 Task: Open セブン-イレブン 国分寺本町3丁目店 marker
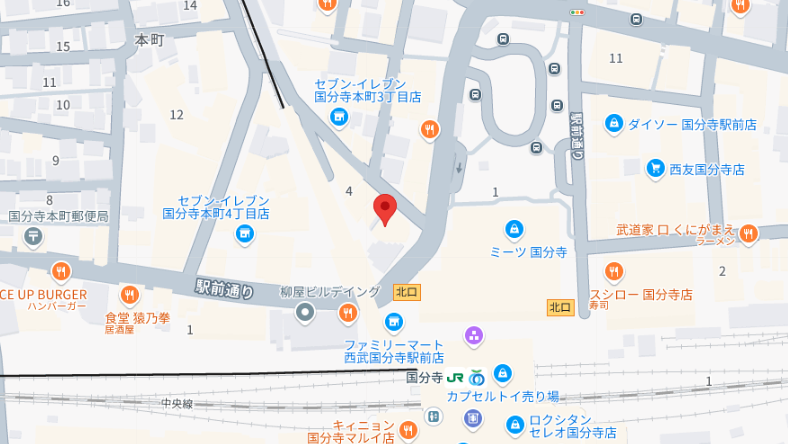click(x=339, y=119)
